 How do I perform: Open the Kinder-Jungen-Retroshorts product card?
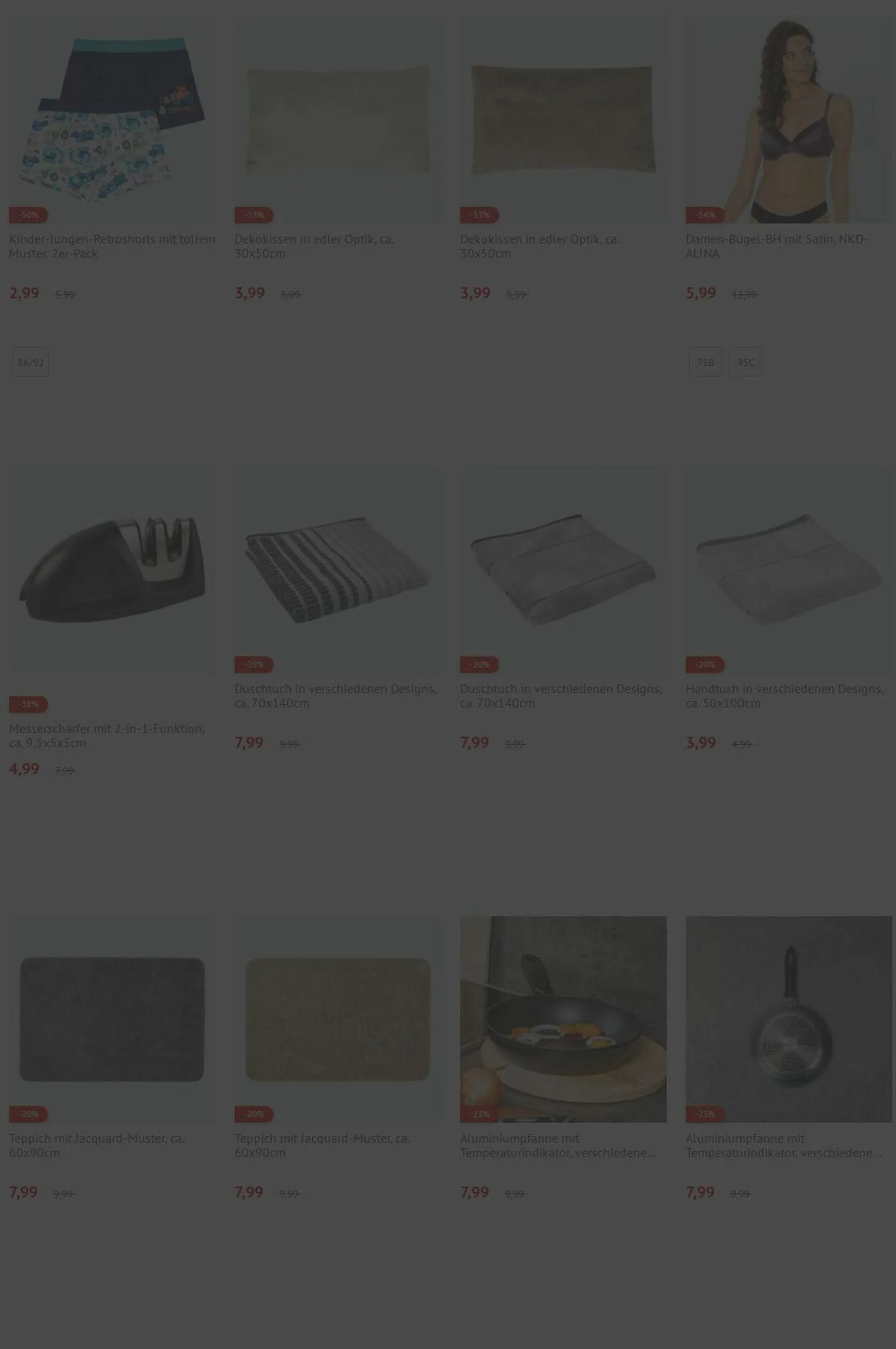click(112, 246)
